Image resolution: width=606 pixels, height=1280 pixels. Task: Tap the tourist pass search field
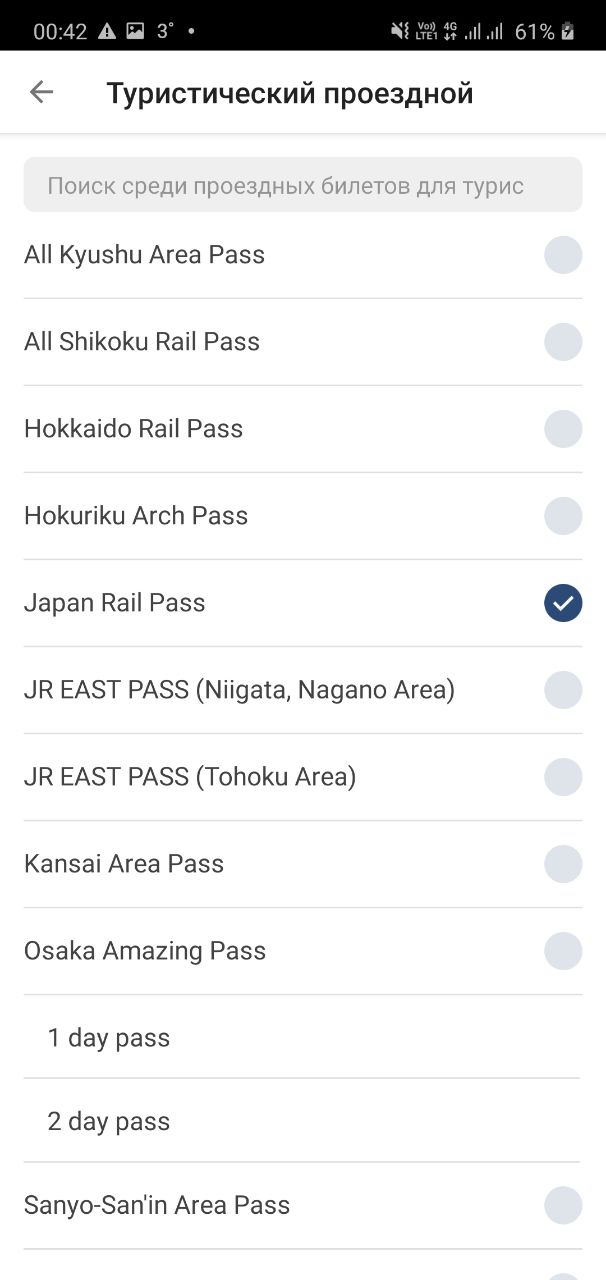pos(303,185)
